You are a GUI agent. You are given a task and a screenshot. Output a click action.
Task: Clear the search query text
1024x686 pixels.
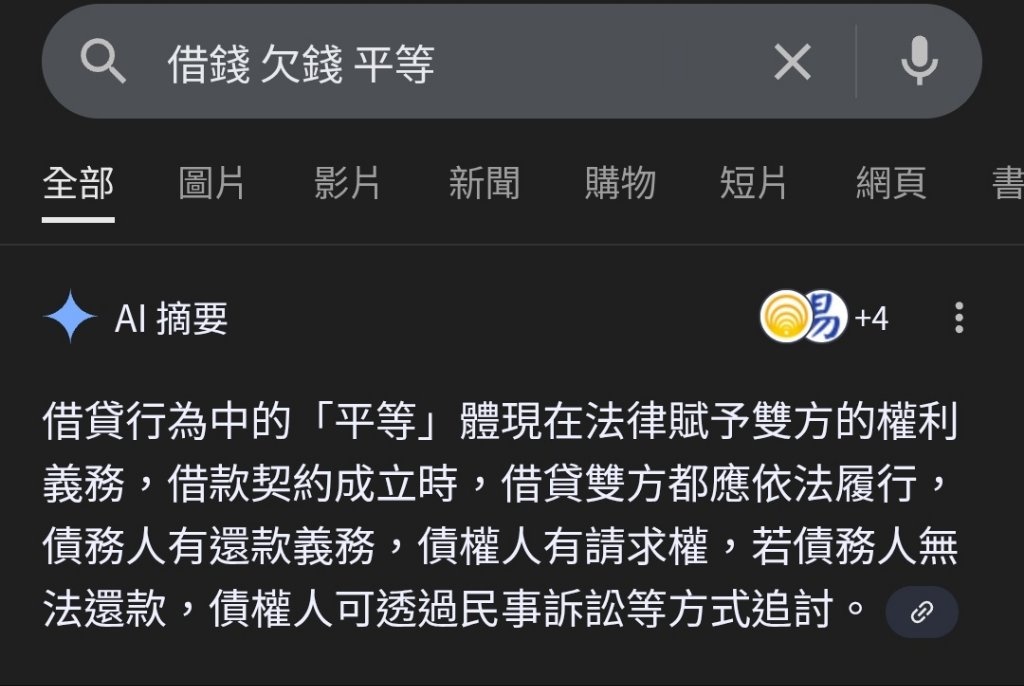click(x=792, y=64)
